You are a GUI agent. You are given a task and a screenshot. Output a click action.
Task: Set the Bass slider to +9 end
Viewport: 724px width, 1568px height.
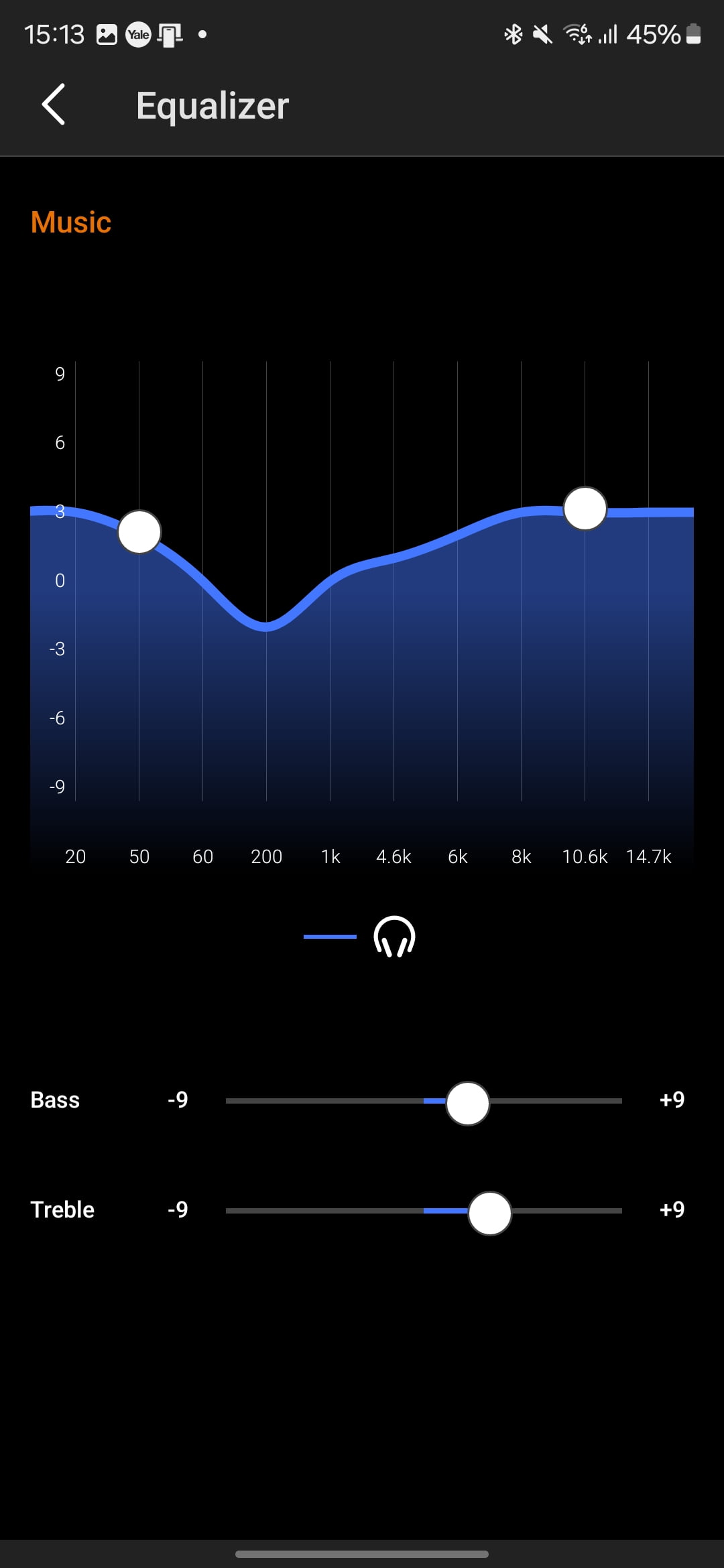tap(620, 1101)
